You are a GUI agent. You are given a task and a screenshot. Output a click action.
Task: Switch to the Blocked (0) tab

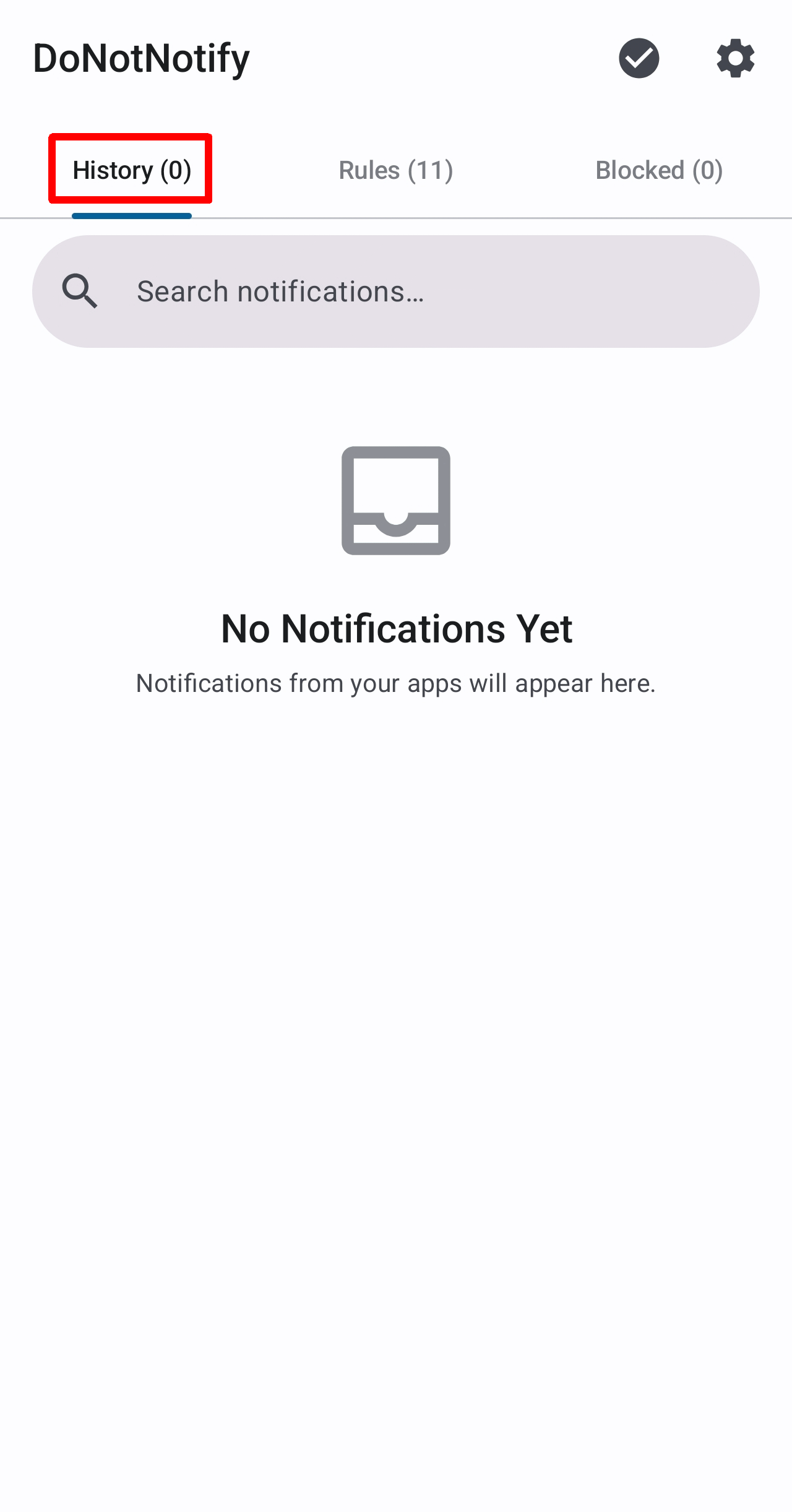click(659, 170)
